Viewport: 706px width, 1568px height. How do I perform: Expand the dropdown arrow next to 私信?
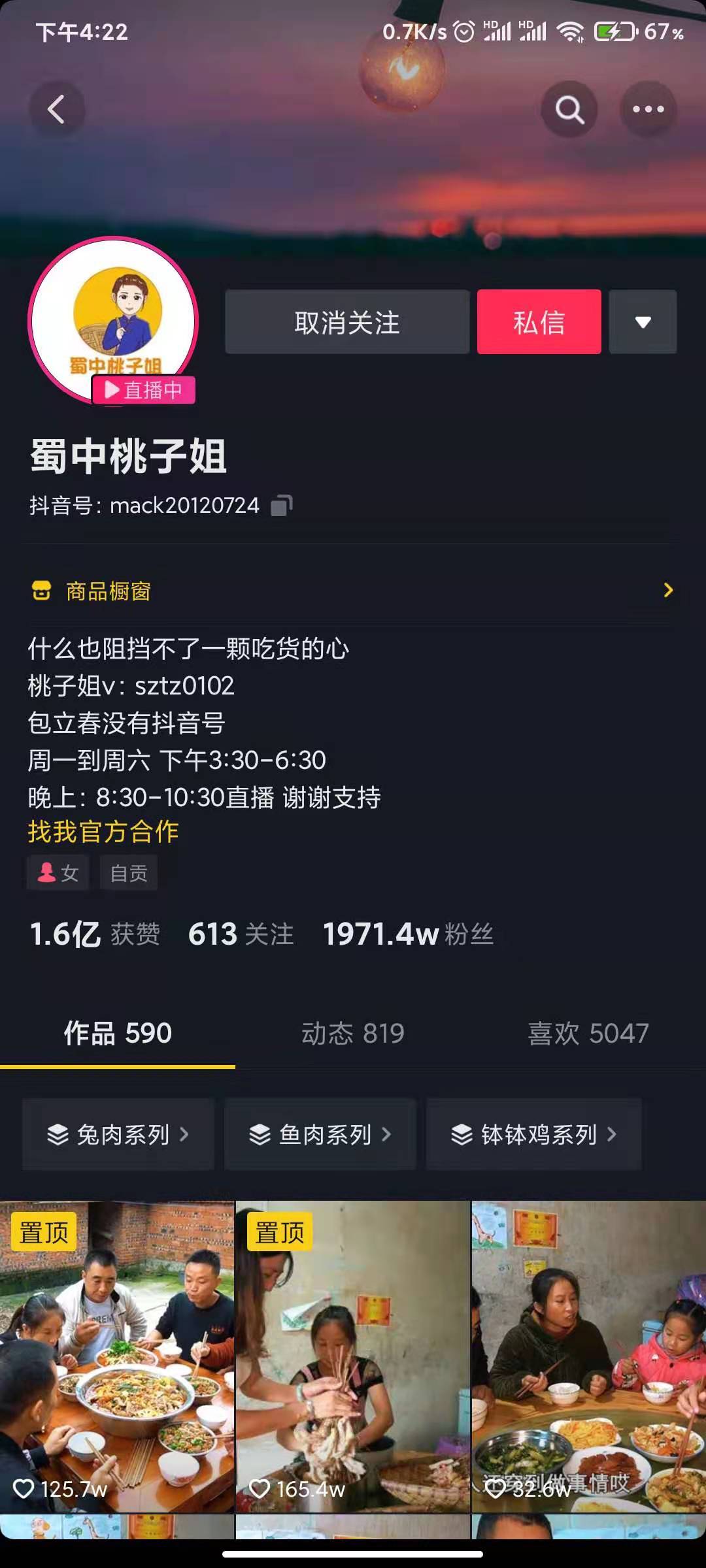(643, 322)
